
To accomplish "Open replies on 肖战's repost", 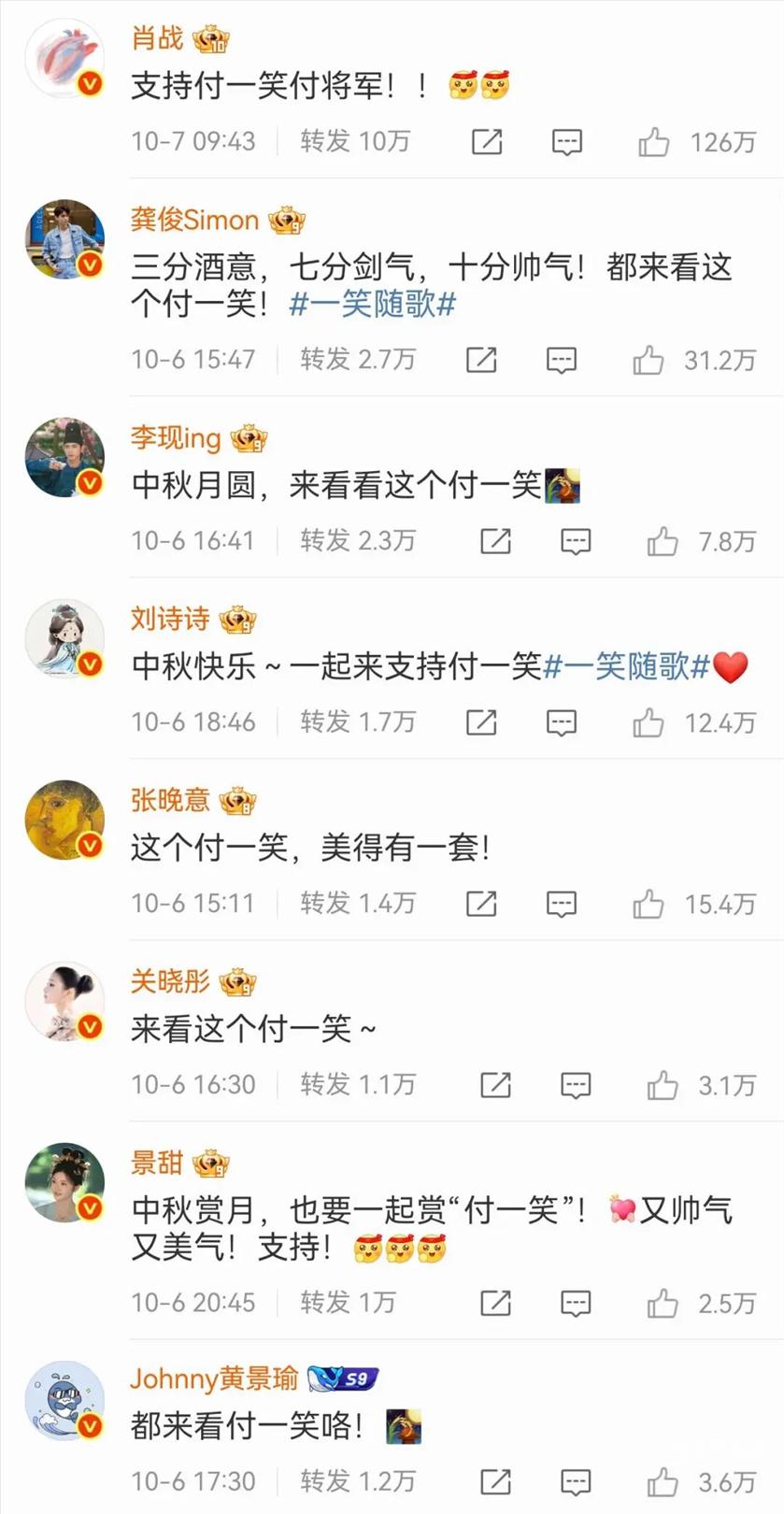I will click(x=567, y=142).
